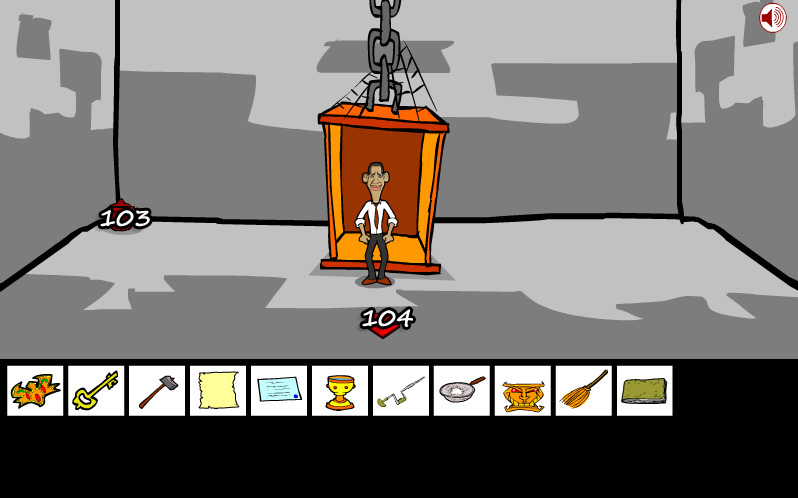The width and height of the screenshot is (798, 498).
Task: Select the orange mask from inventory
Action: tap(523, 391)
